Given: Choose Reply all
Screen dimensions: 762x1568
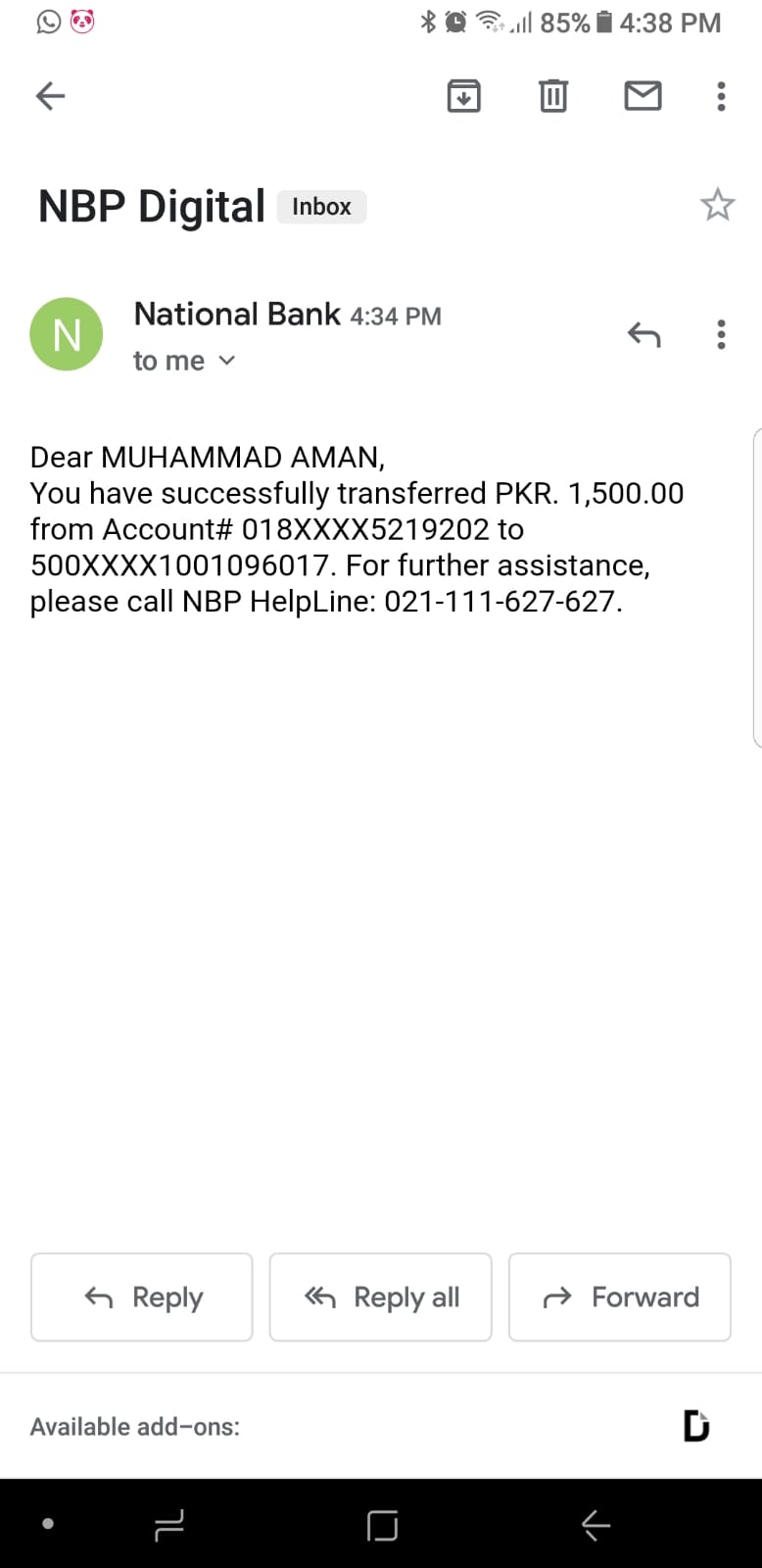Looking at the screenshot, I should 380,1297.
